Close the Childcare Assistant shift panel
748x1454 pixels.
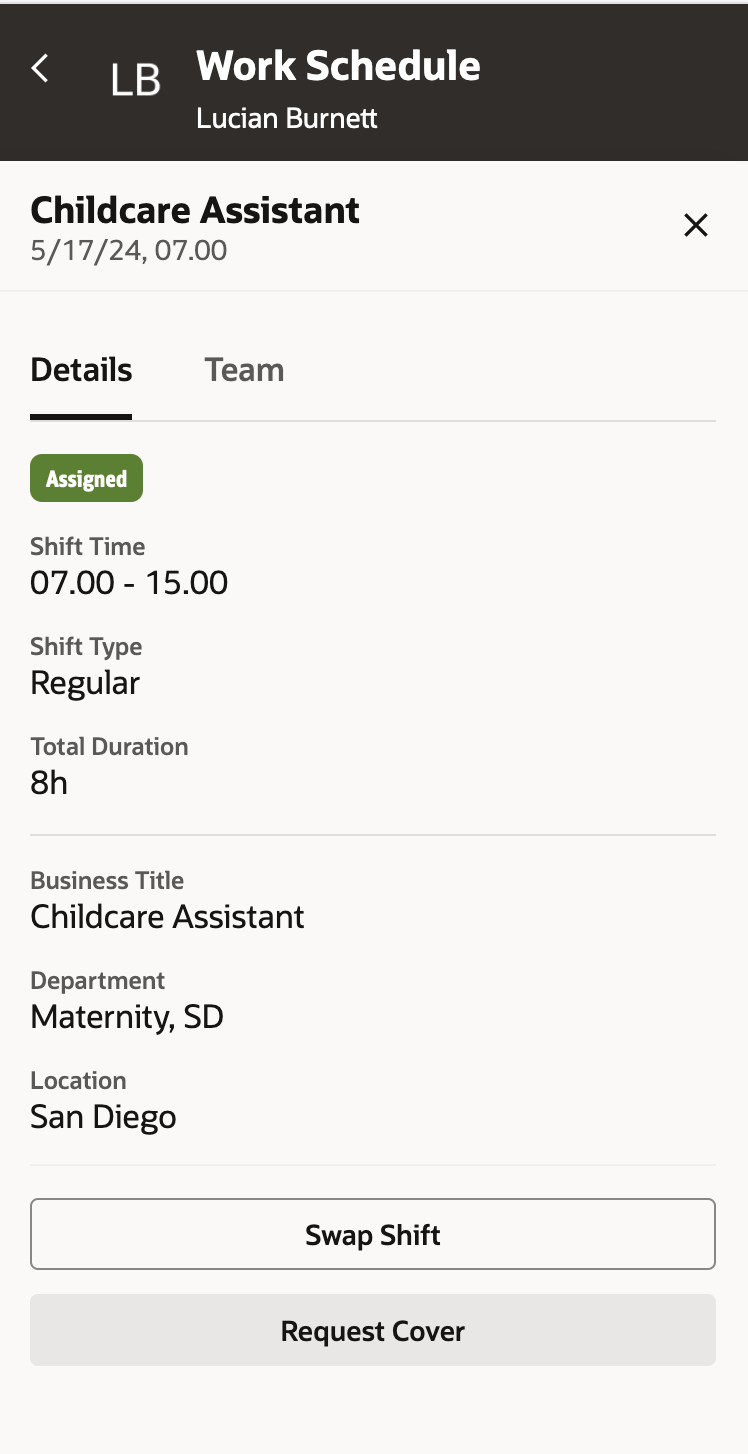coord(695,226)
